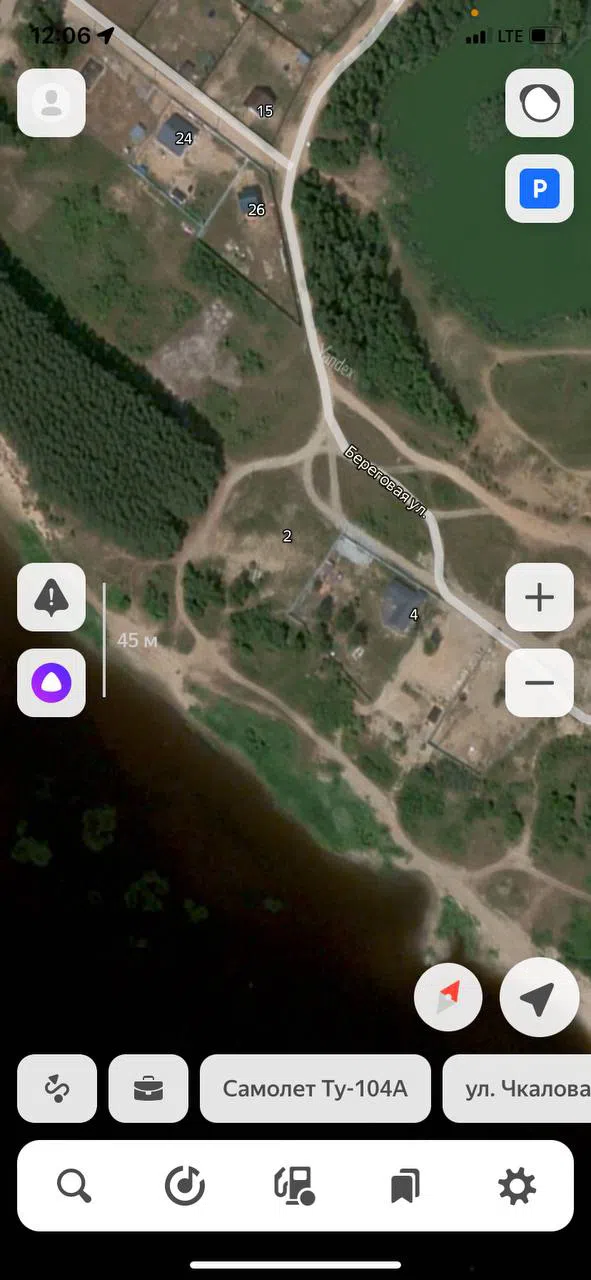Center the map on my location
The width and height of the screenshot is (591, 1280).
[x=539, y=997]
